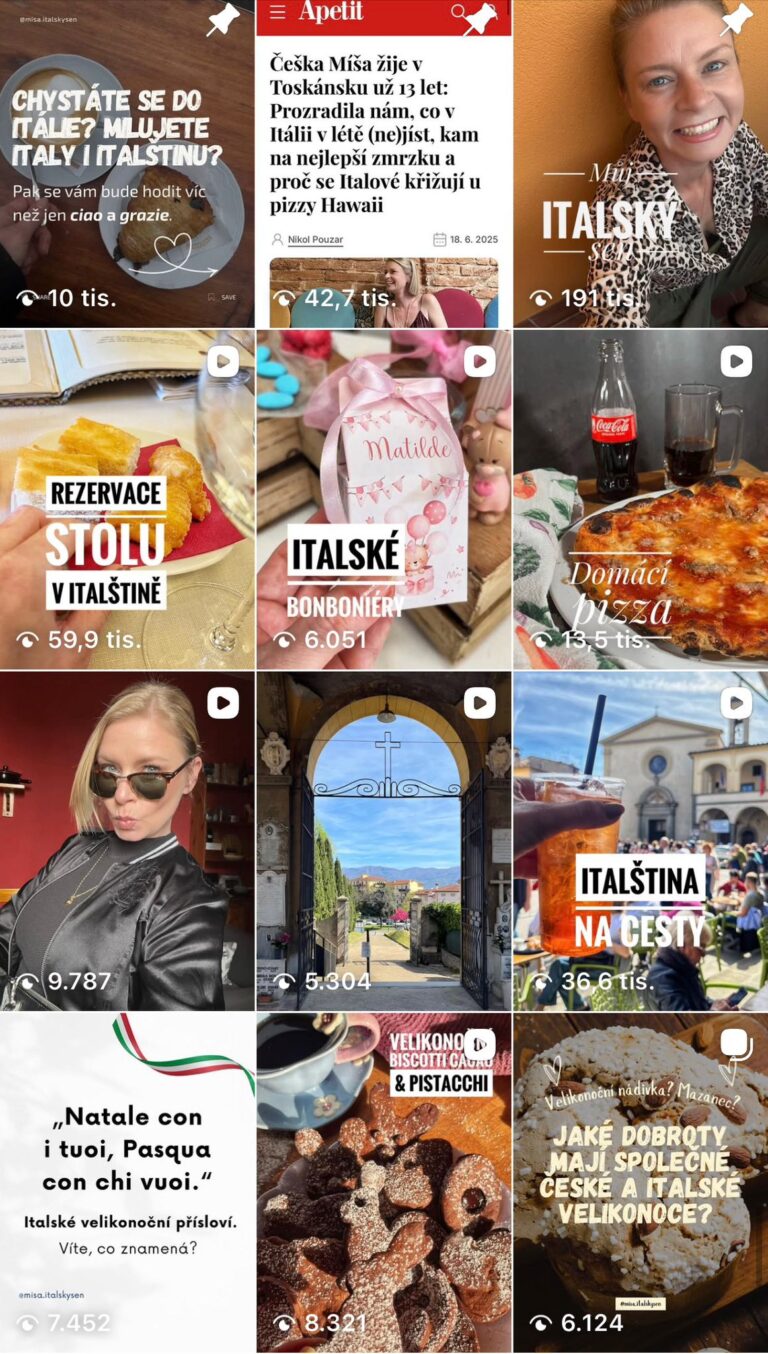Open the pinned post 'Chystáte se do Itálie?'
Viewport: 768px width, 1354px height.
tap(127, 164)
